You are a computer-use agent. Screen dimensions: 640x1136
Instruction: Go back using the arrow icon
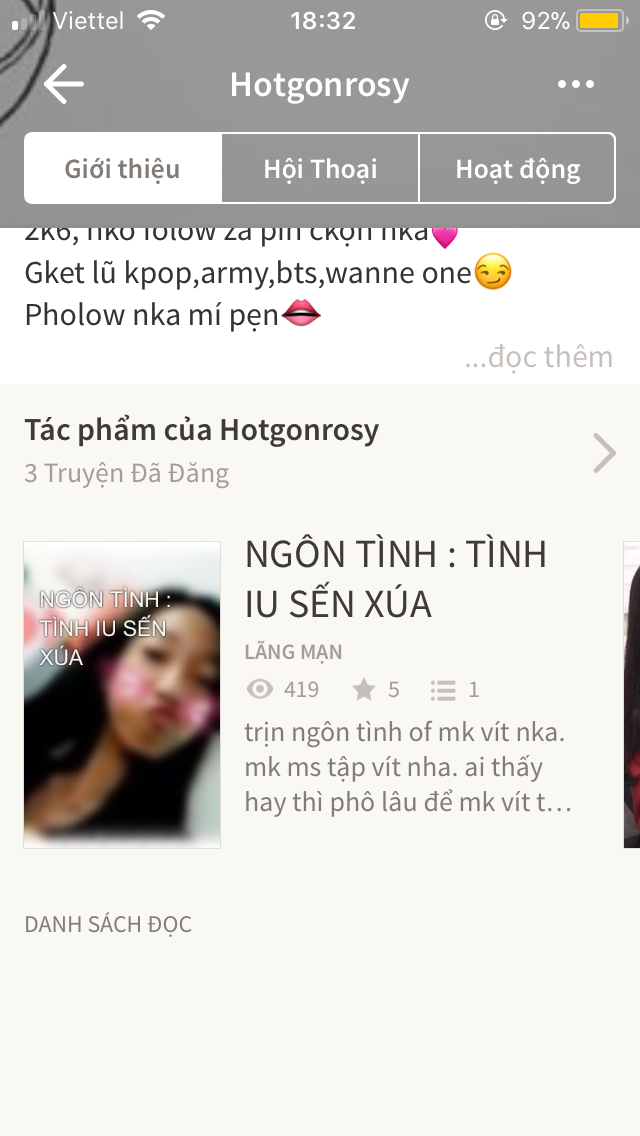[x=64, y=84]
